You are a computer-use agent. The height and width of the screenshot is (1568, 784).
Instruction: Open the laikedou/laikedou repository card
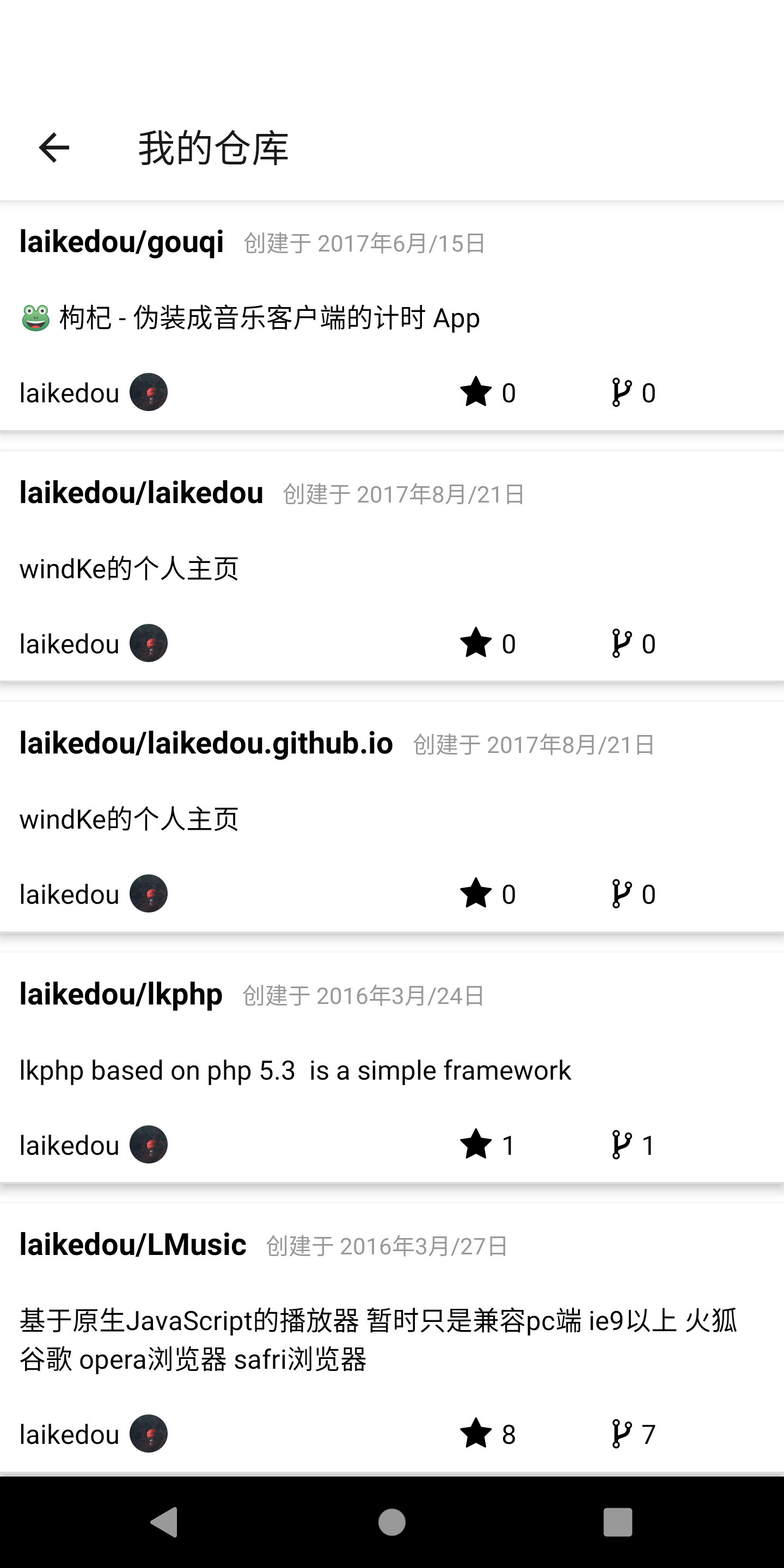pos(141,493)
